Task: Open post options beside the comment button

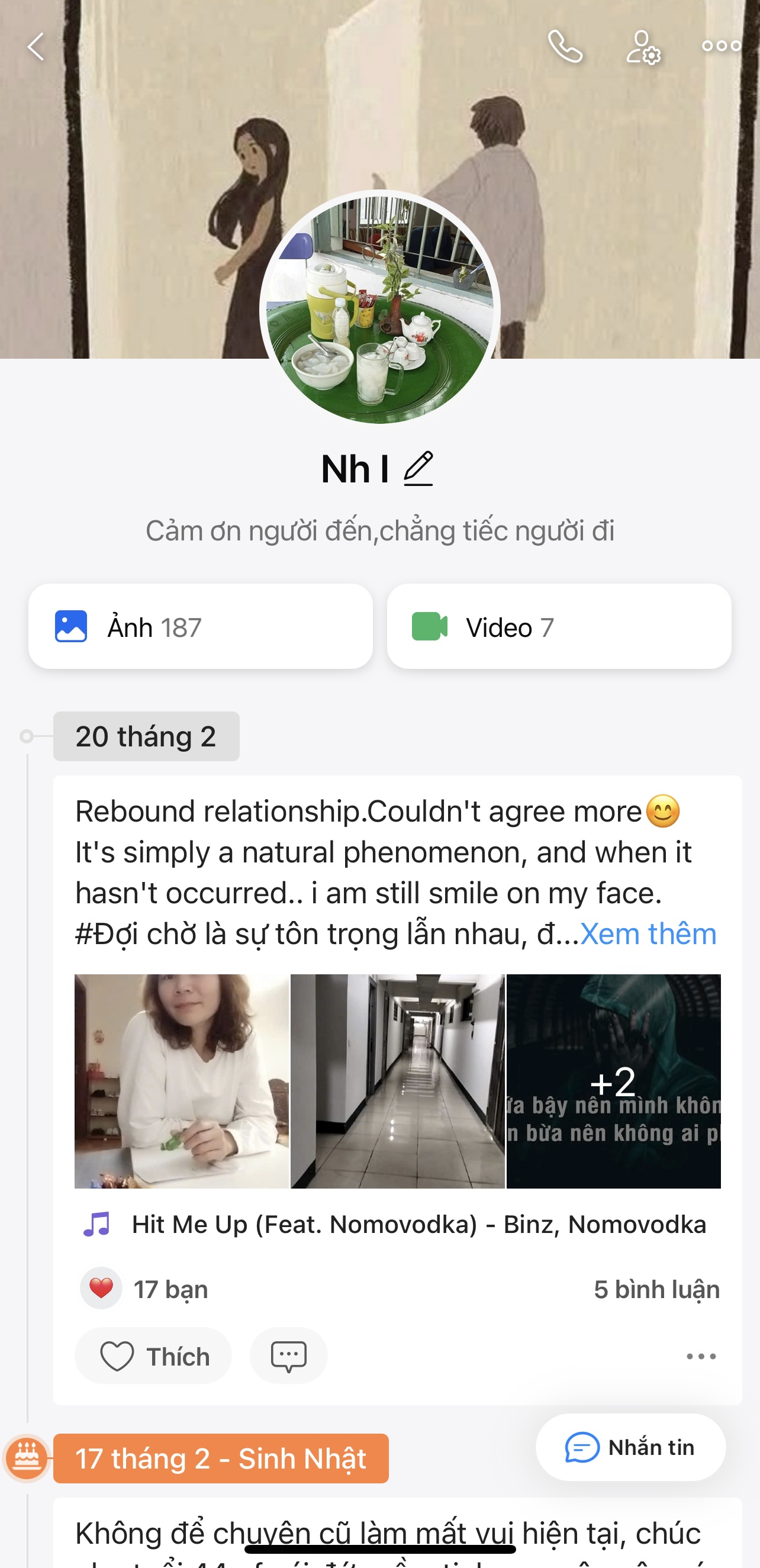Action: pyautogui.click(x=701, y=1356)
